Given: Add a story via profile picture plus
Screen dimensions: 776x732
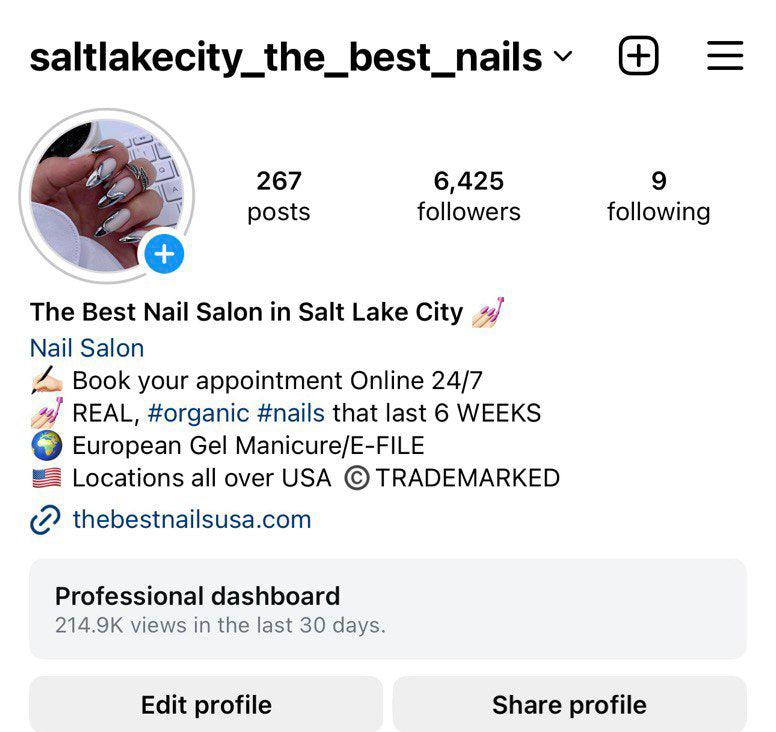Looking at the screenshot, I should (x=164, y=254).
